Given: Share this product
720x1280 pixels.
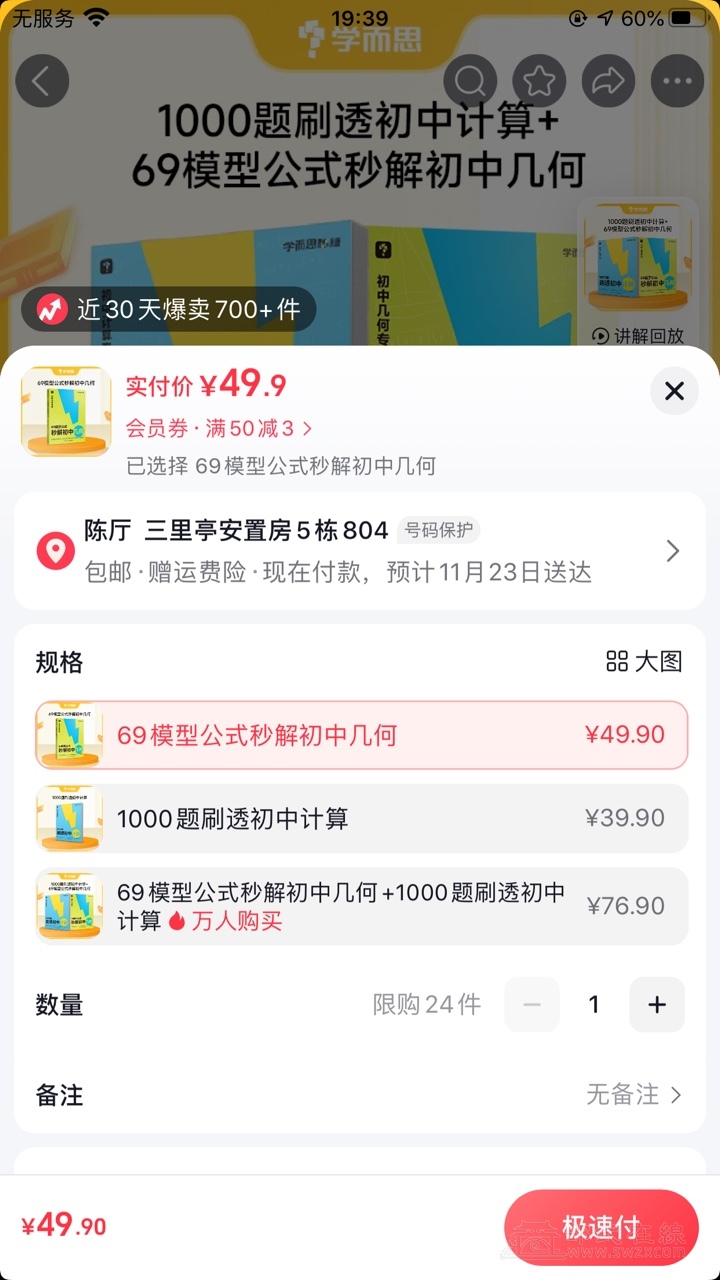Looking at the screenshot, I should pyautogui.click(x=608, y=81).
